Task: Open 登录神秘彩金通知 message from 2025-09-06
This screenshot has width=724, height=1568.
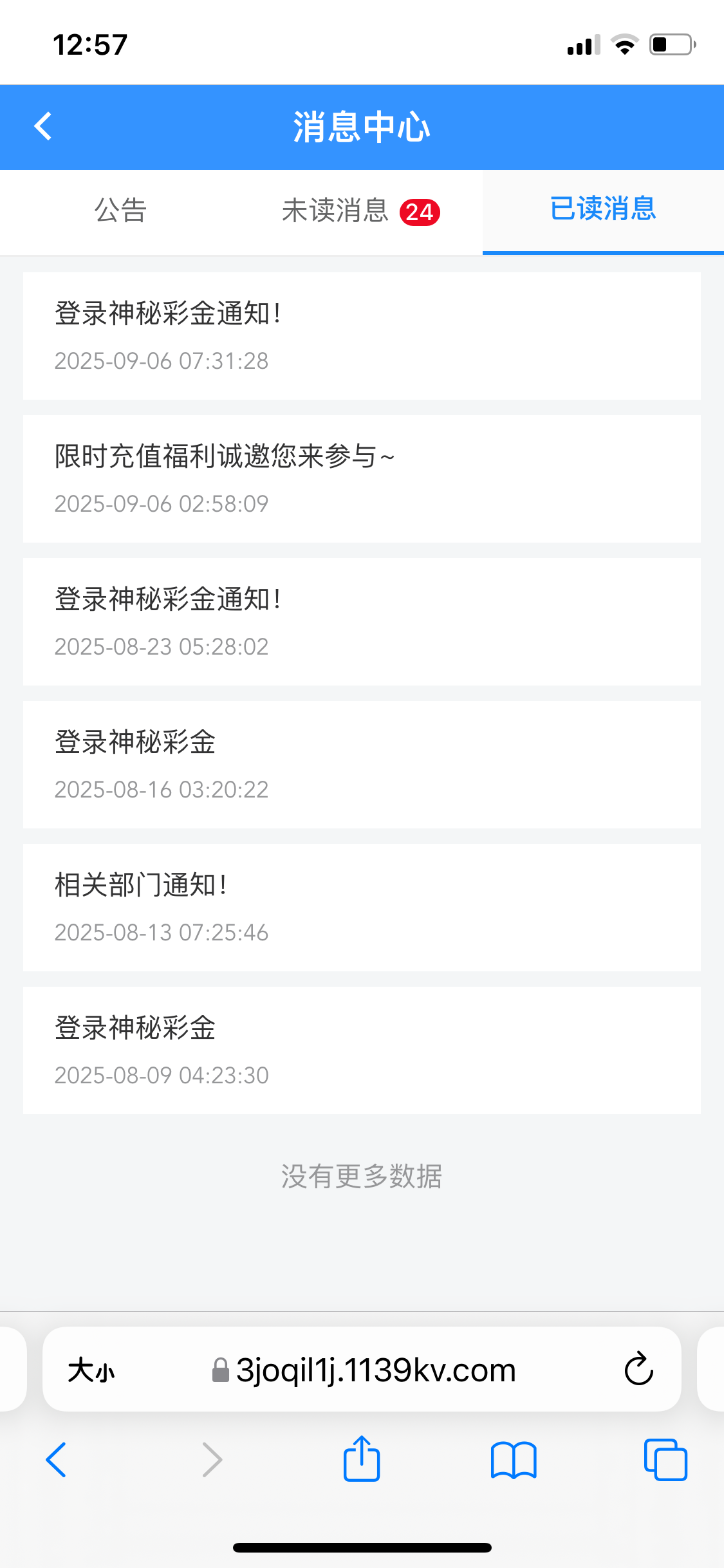Action: [362, 335]
